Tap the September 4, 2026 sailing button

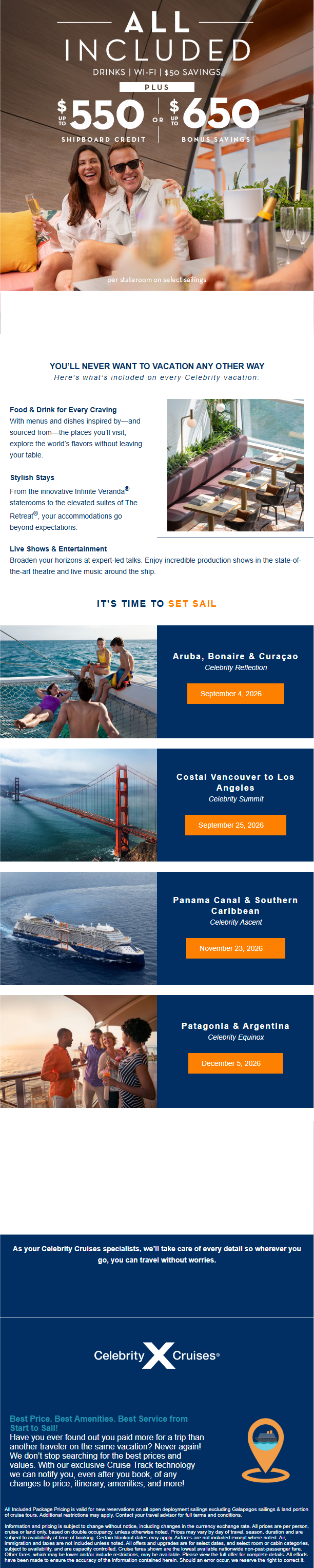coord(235,693)
